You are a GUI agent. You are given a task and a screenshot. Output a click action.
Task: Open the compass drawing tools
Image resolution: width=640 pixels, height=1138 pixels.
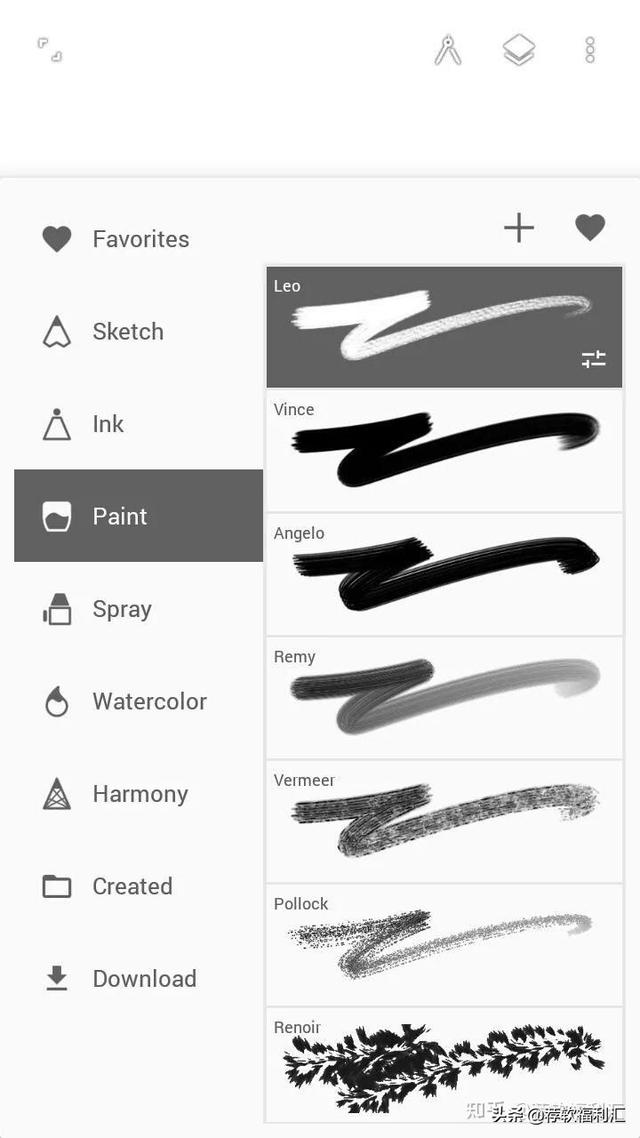(x=448, y=51)
